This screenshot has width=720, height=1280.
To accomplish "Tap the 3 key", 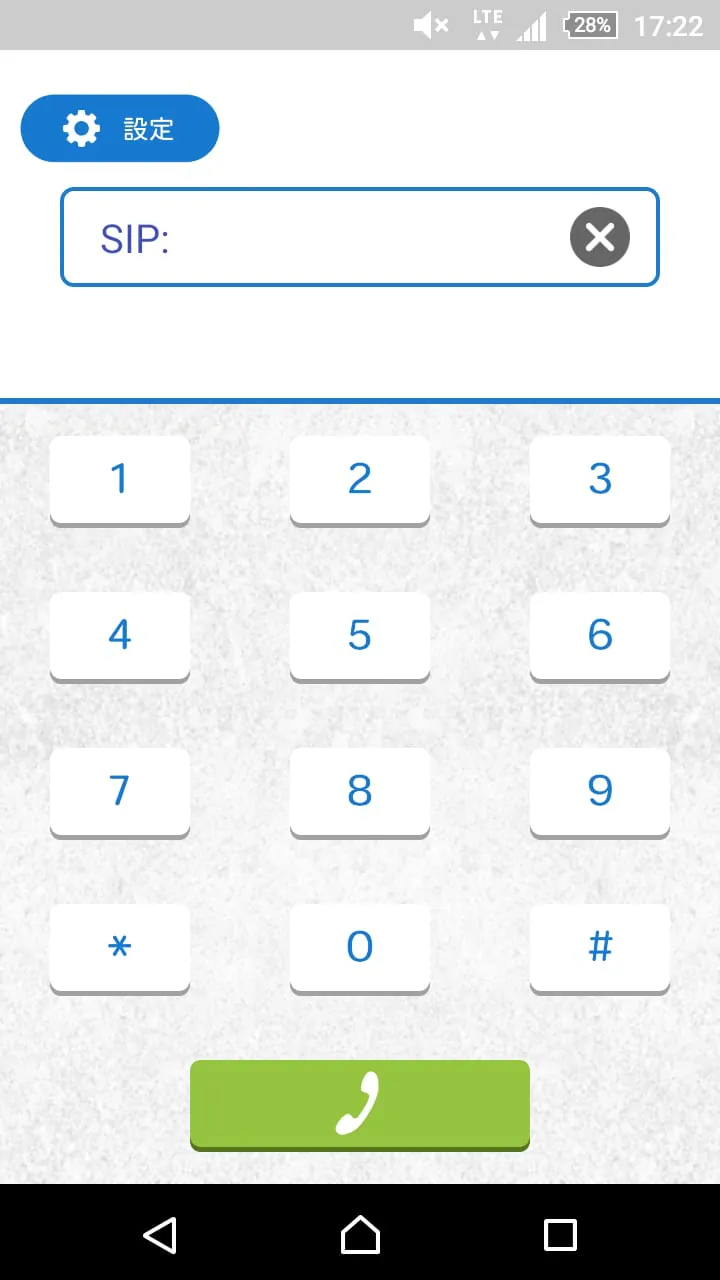I will pyautogui.click(x=600, y=479).
